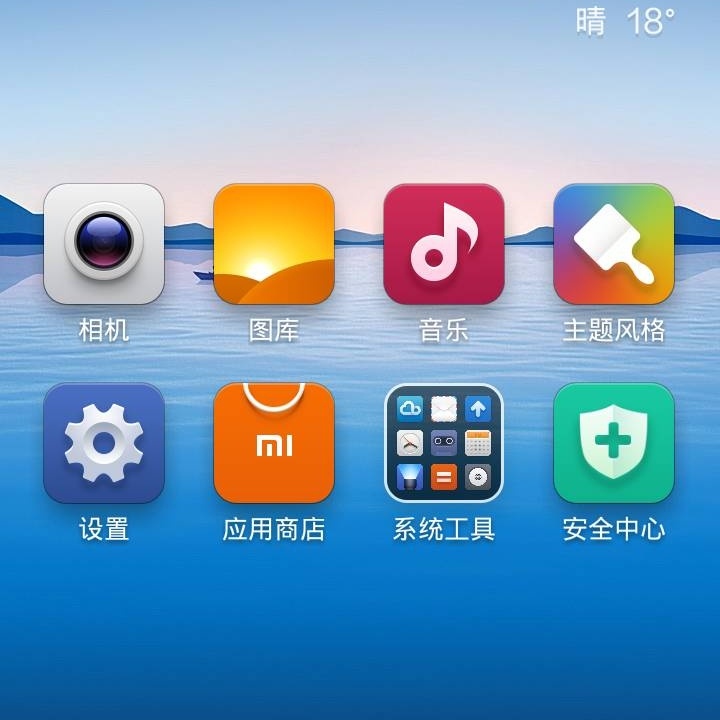Tap the weather widget showing 晴 18°
Viewport: 720px width, 720px height.
(626, 21)
